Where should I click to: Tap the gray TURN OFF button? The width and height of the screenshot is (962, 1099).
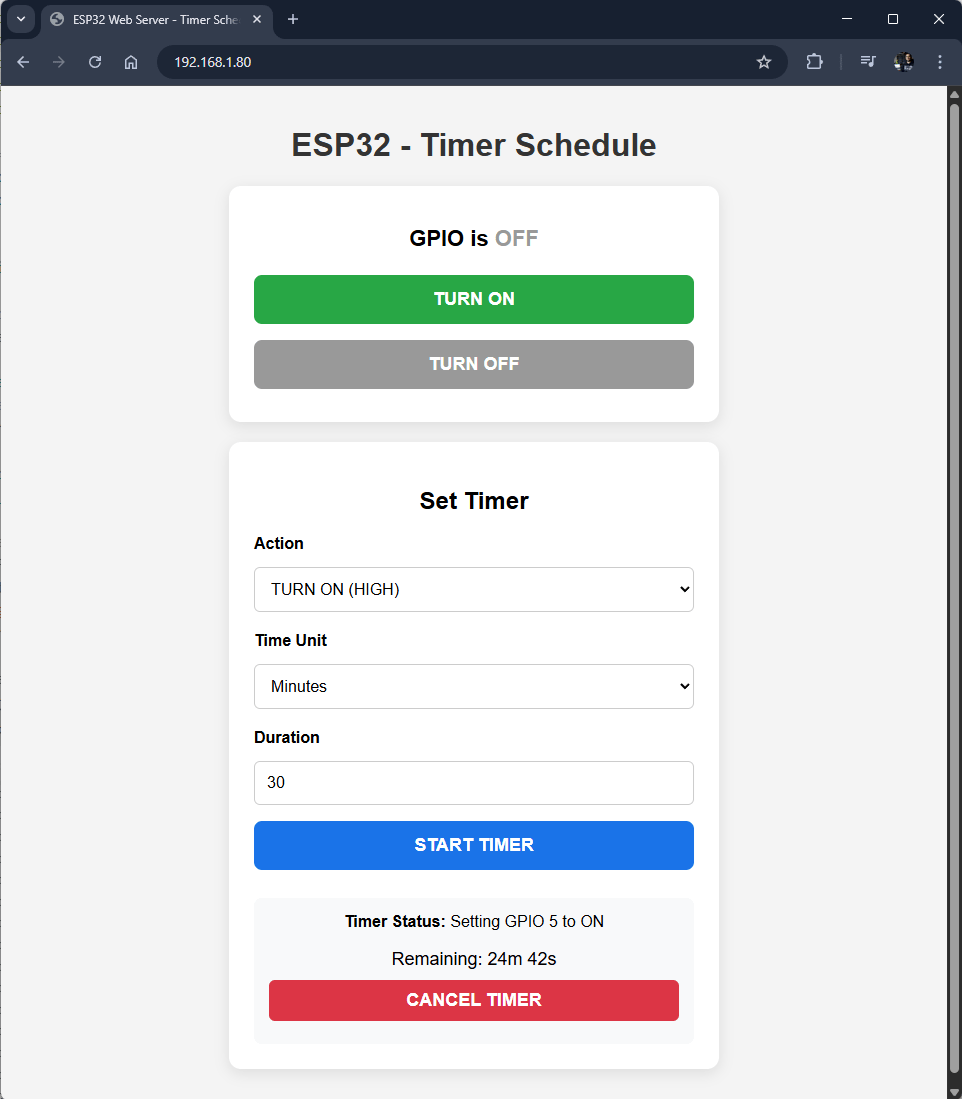[x=474, y=364]
